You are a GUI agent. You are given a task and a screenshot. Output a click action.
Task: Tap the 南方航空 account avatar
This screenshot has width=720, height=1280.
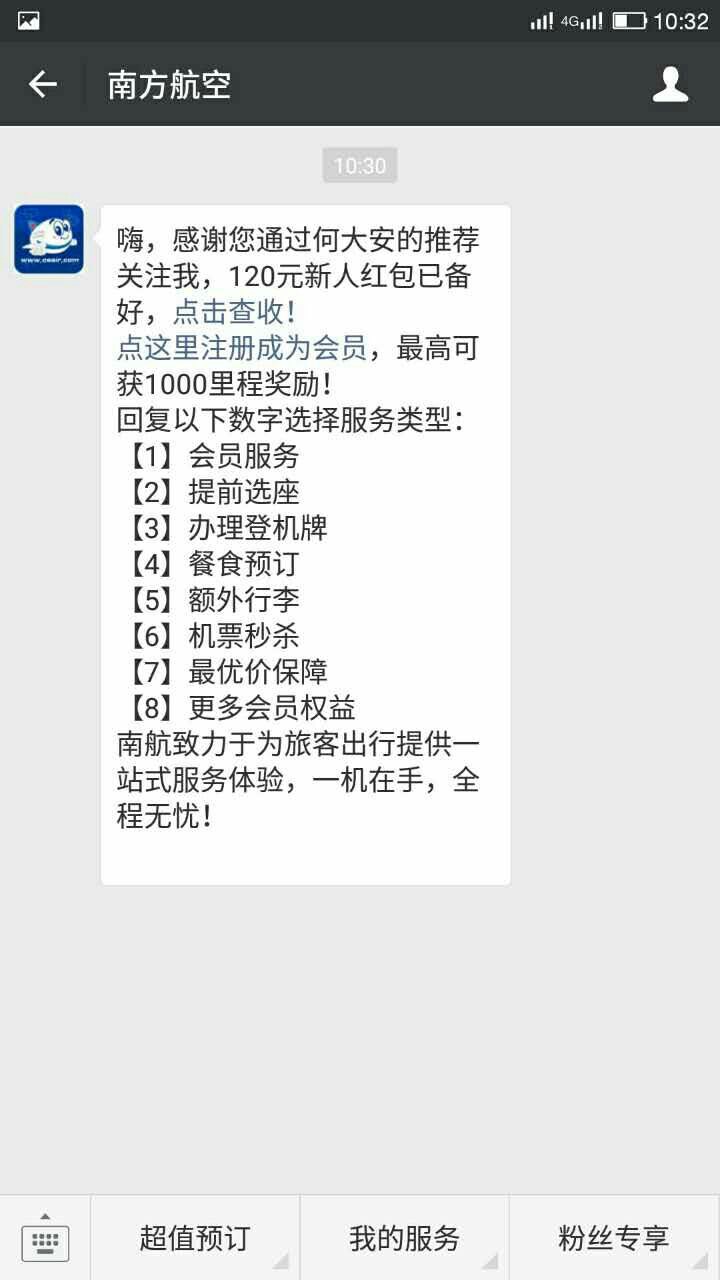47,240
